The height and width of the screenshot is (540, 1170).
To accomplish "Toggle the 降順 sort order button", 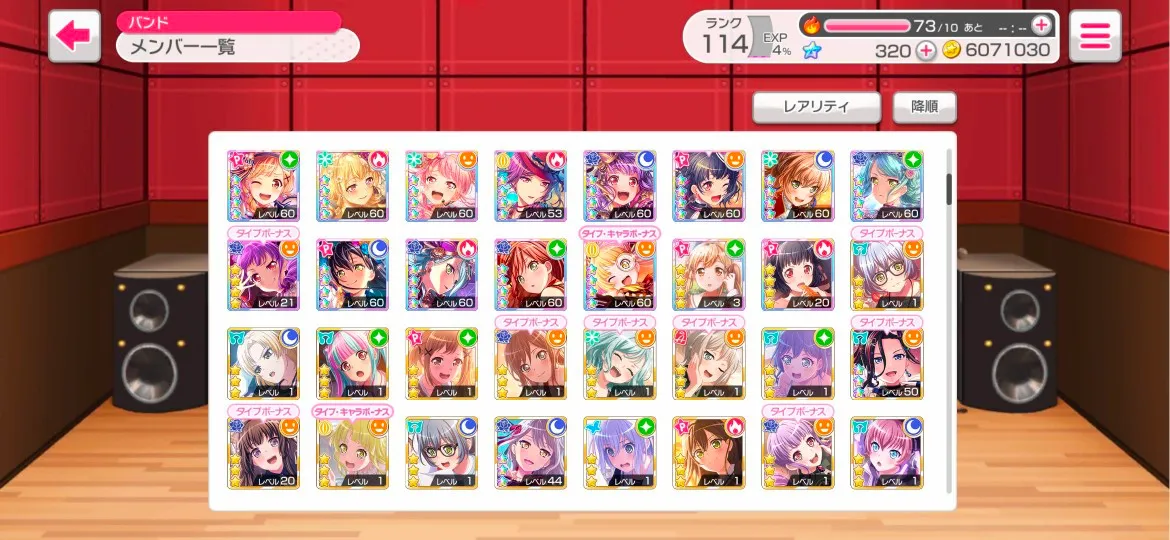I will [924, 107].
